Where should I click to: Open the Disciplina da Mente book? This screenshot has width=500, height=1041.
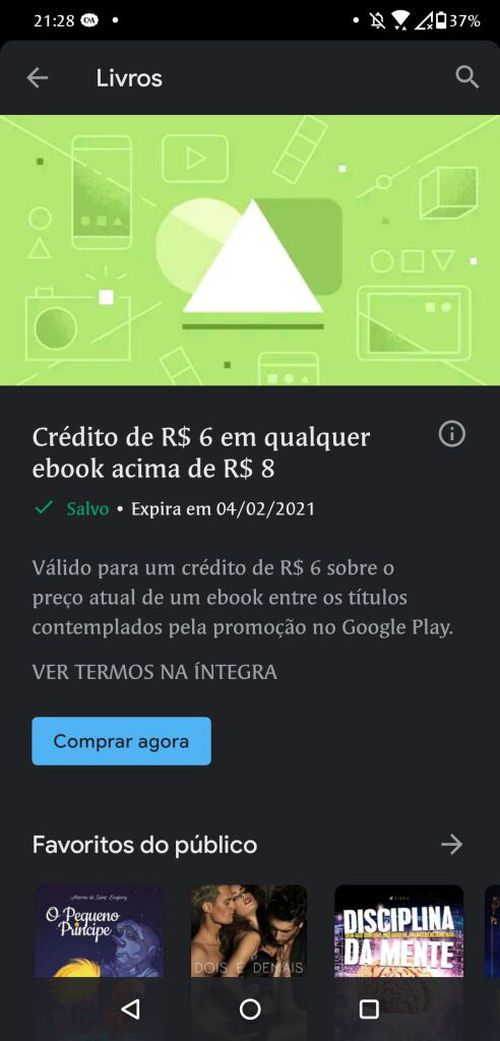[x=398, y=931]
